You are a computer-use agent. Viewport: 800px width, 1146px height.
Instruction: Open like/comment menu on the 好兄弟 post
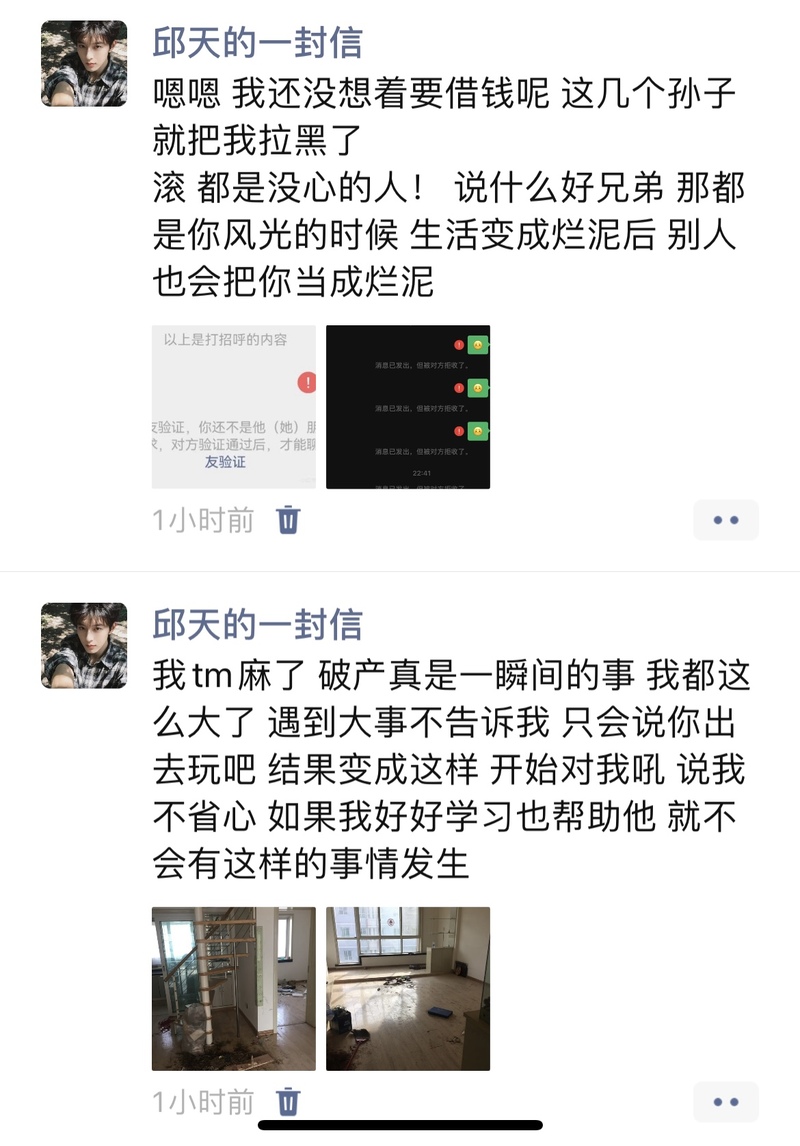click(x=726, y=520)
